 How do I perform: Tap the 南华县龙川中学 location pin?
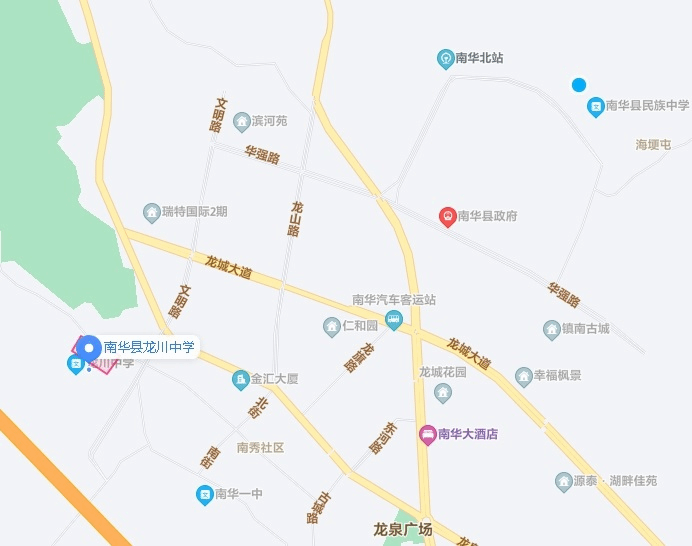click(x=89, y=348)
